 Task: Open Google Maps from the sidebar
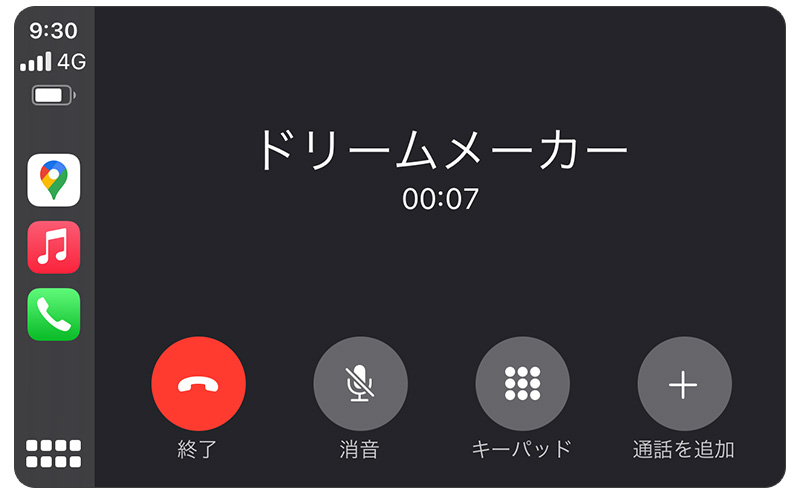[54, 180]
